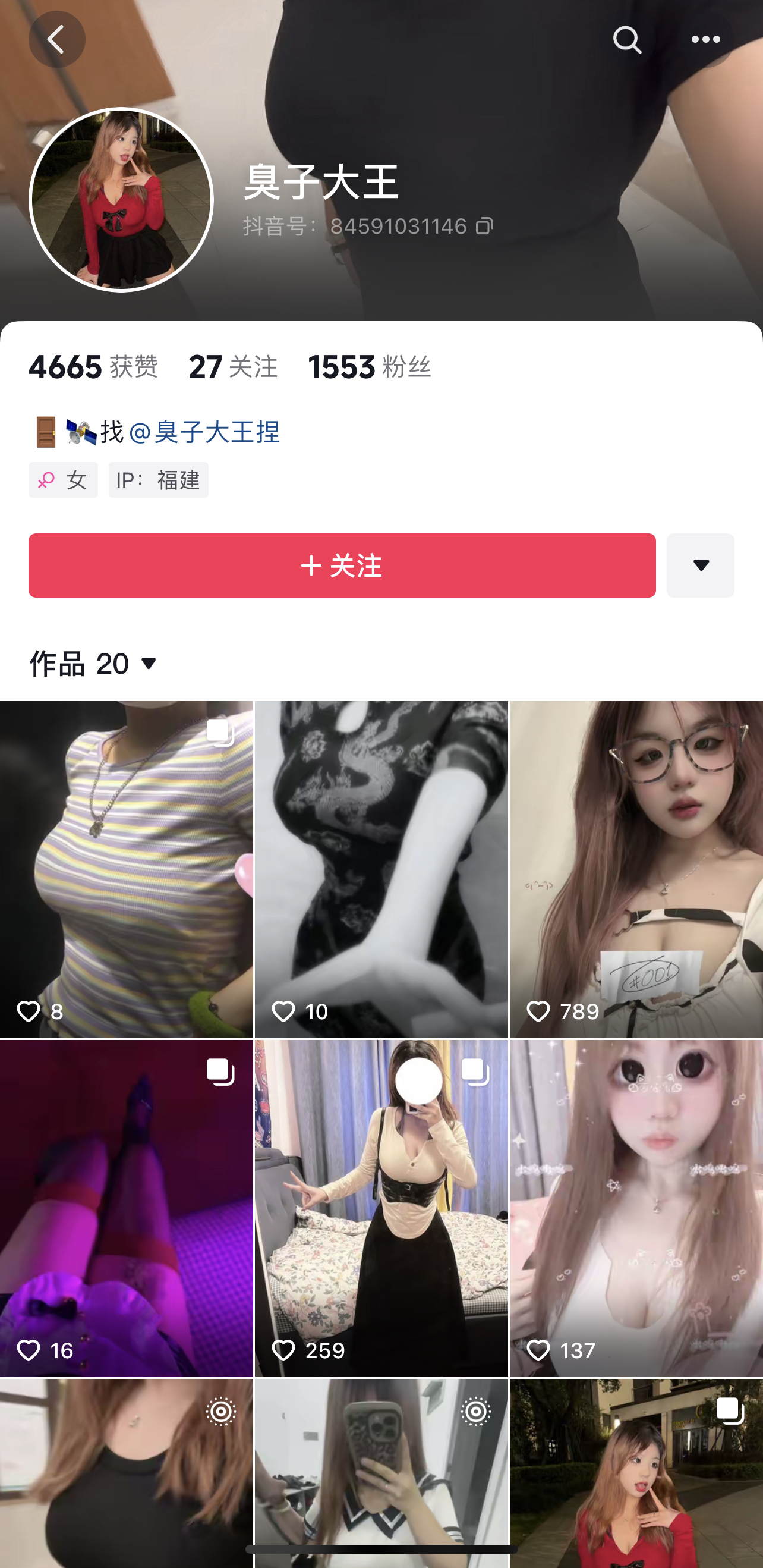
Task: View the profile avatar picture
Action: pyautogui.click(x=121, y=200)
